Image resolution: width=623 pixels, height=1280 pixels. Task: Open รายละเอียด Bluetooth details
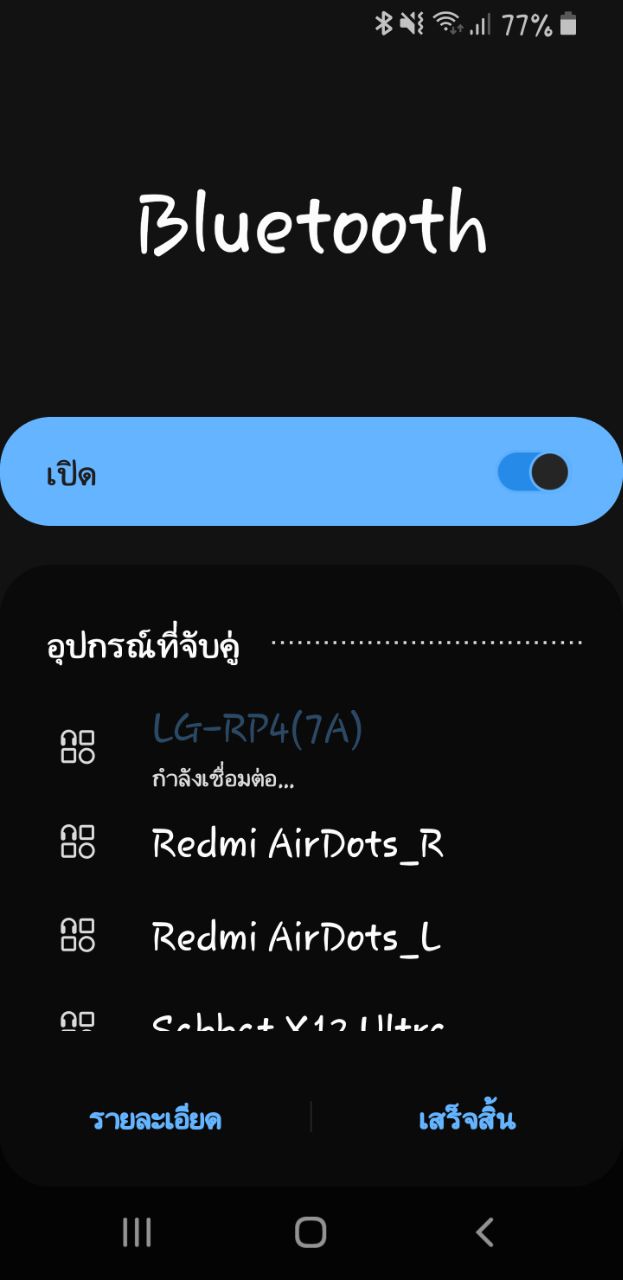tap(155, 1119)
